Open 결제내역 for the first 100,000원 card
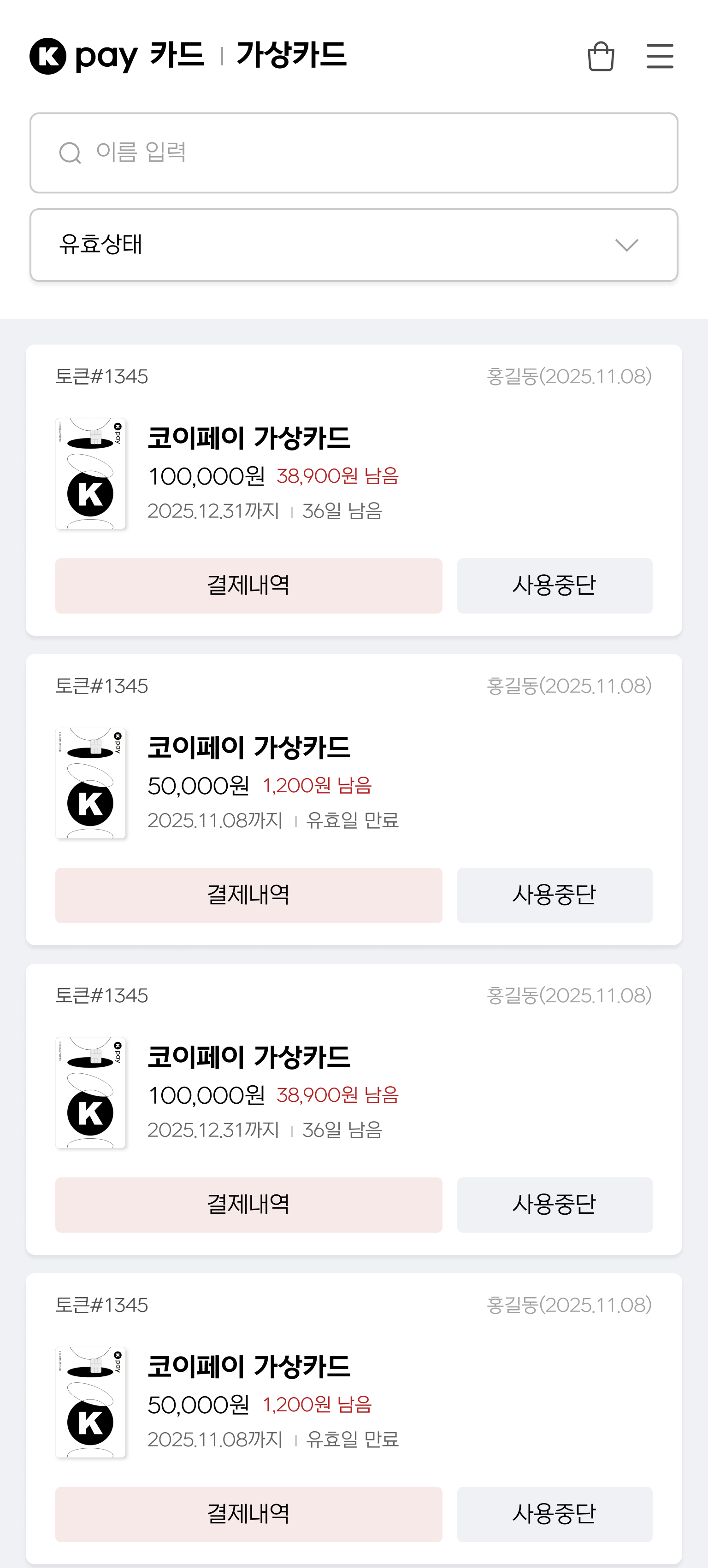Screen dimensions: 708x1568 tap(248, 585)
